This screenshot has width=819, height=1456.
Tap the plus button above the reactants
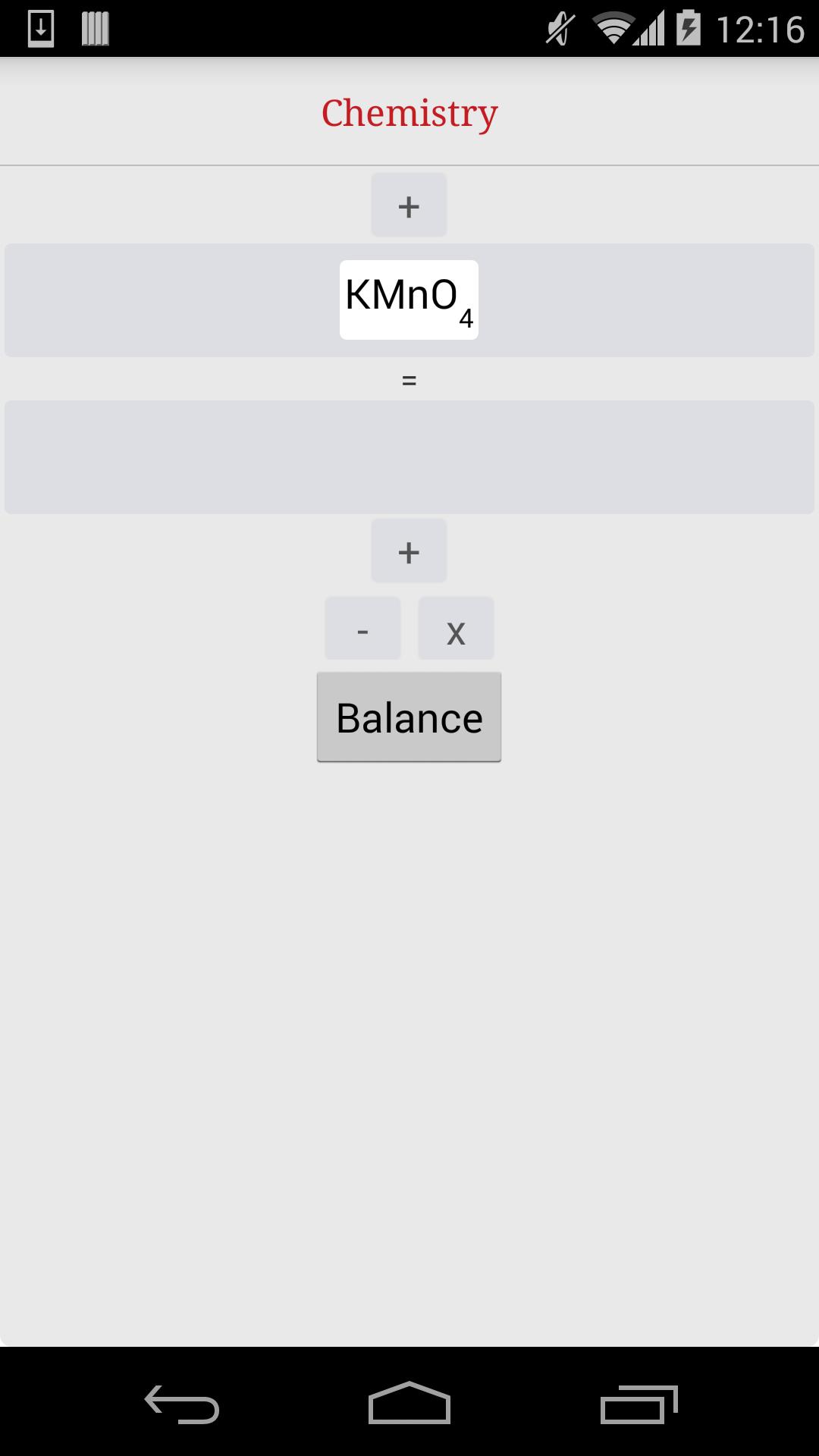(409, 206)
